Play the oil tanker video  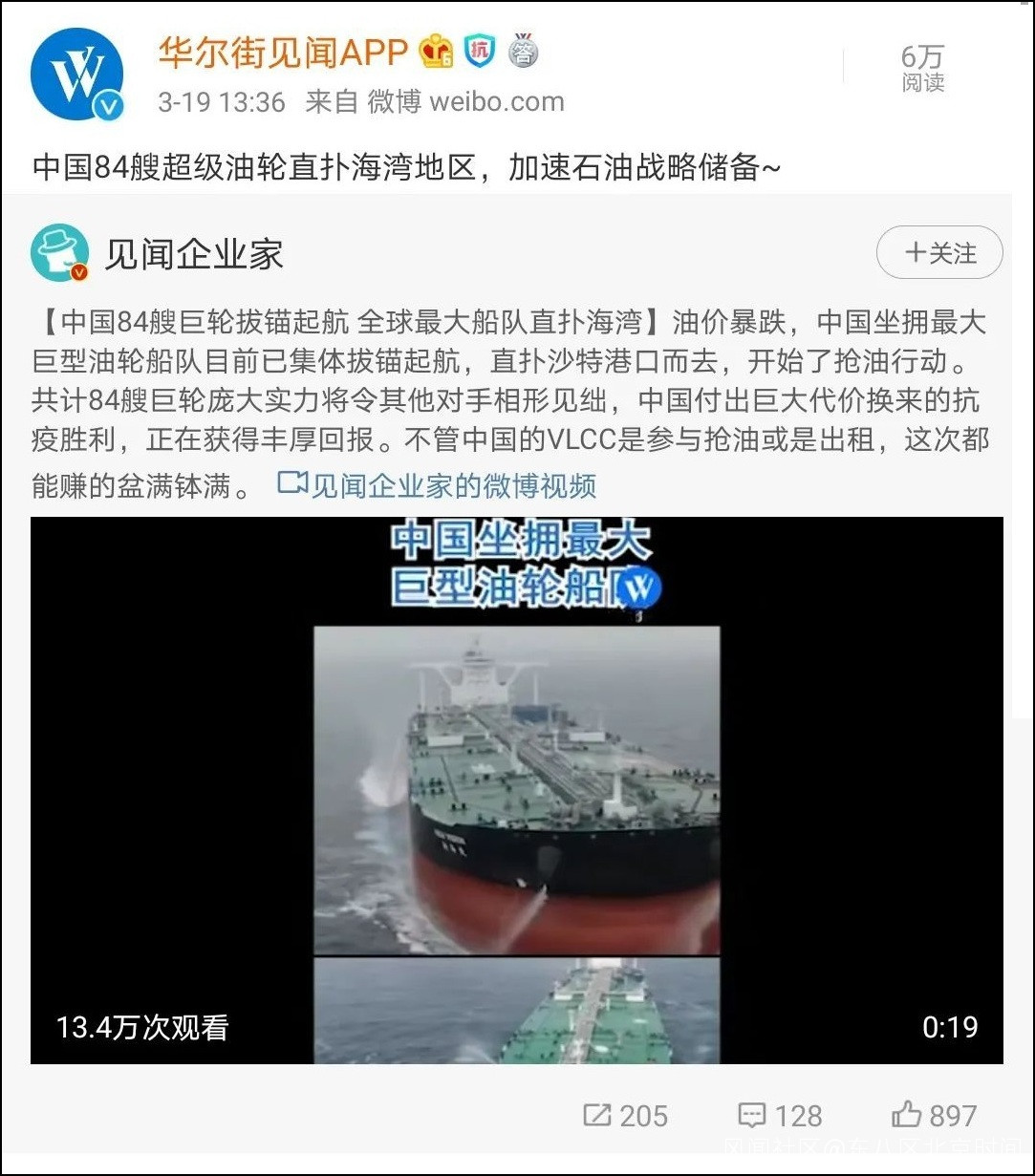(x=517, y=790)
